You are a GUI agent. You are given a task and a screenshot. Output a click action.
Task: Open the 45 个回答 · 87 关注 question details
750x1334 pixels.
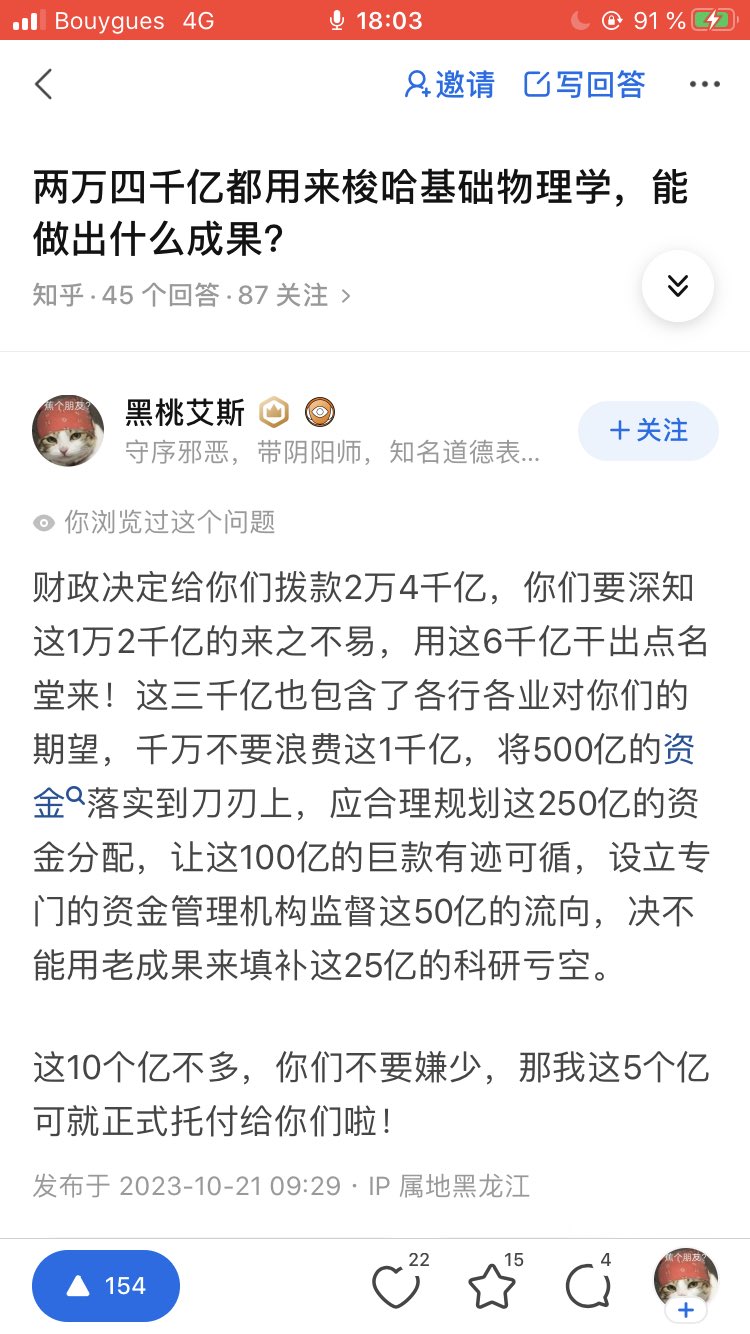point(192,295)
